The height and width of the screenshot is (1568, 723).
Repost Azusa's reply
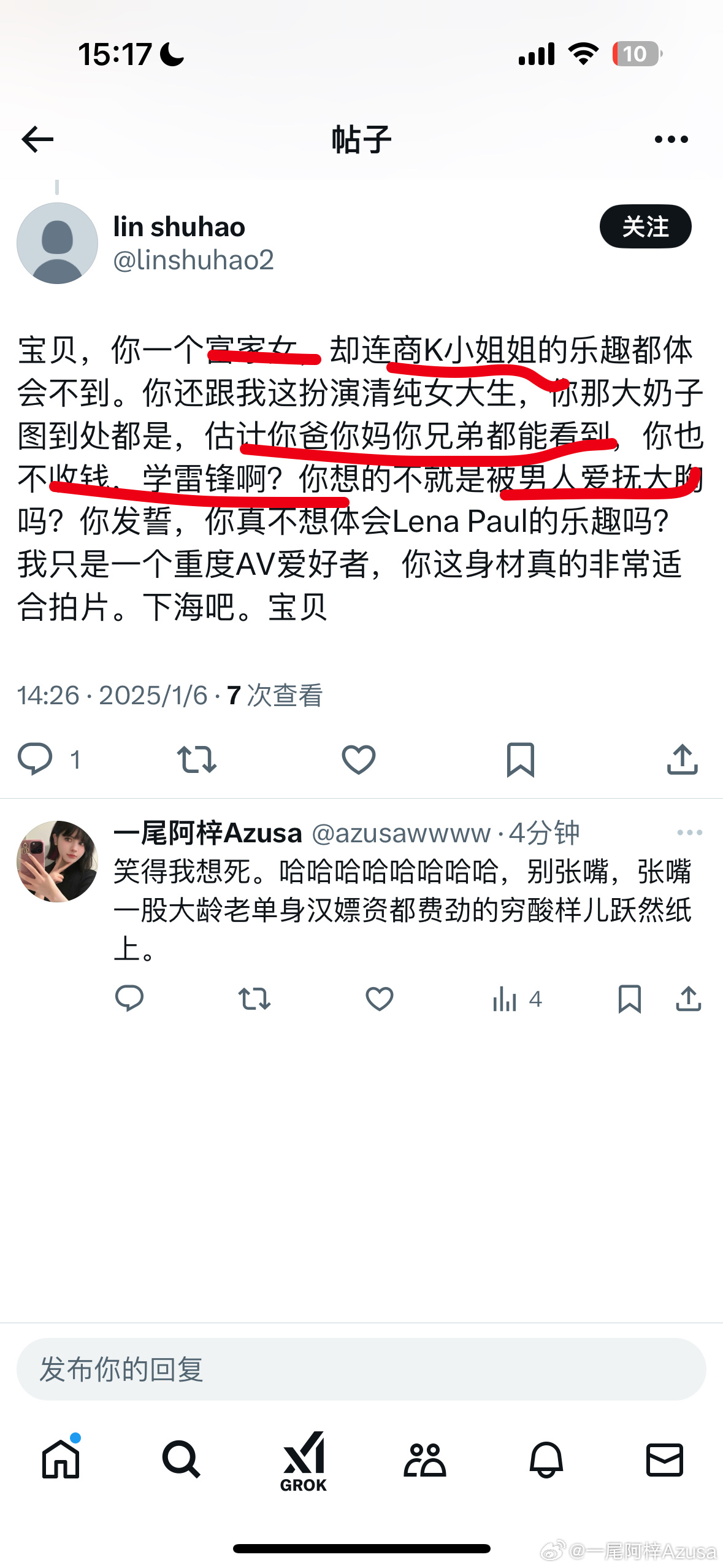point(254,999)
